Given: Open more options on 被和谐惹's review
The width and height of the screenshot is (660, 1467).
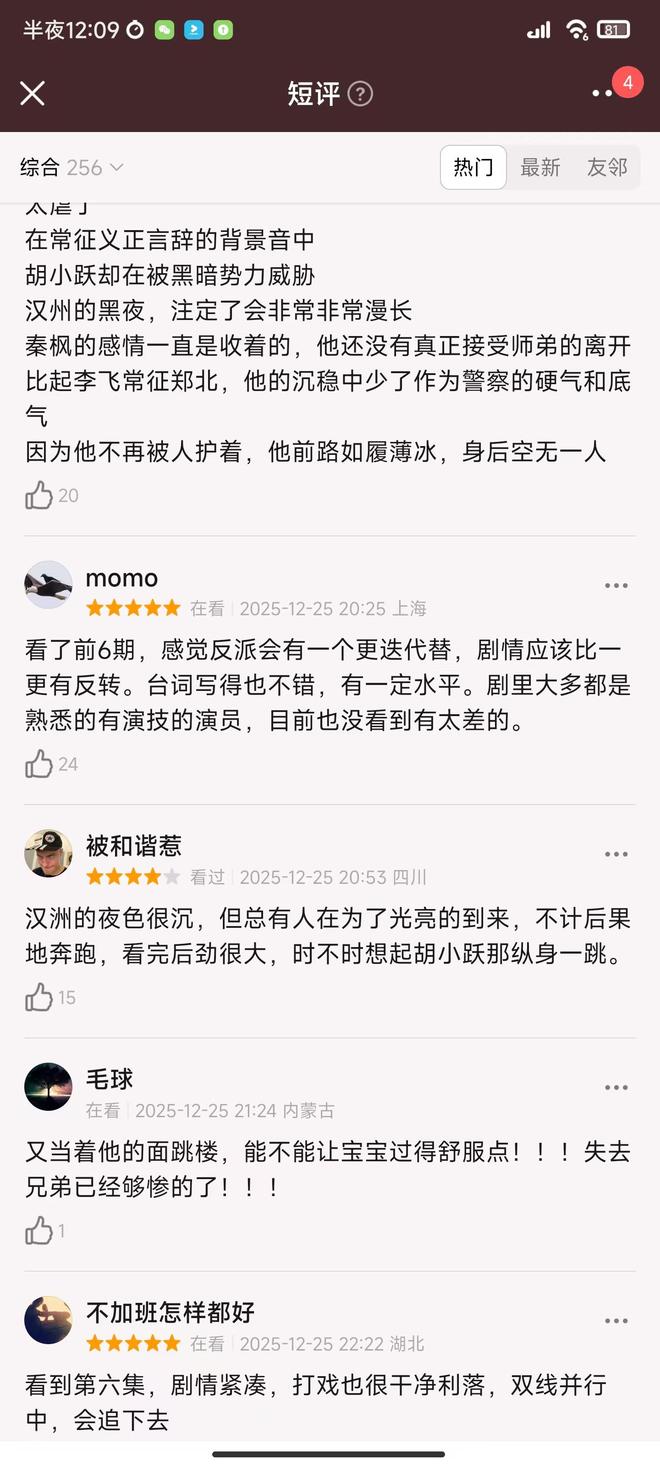Looking at the screenshot, I should [x=616, y=854].
